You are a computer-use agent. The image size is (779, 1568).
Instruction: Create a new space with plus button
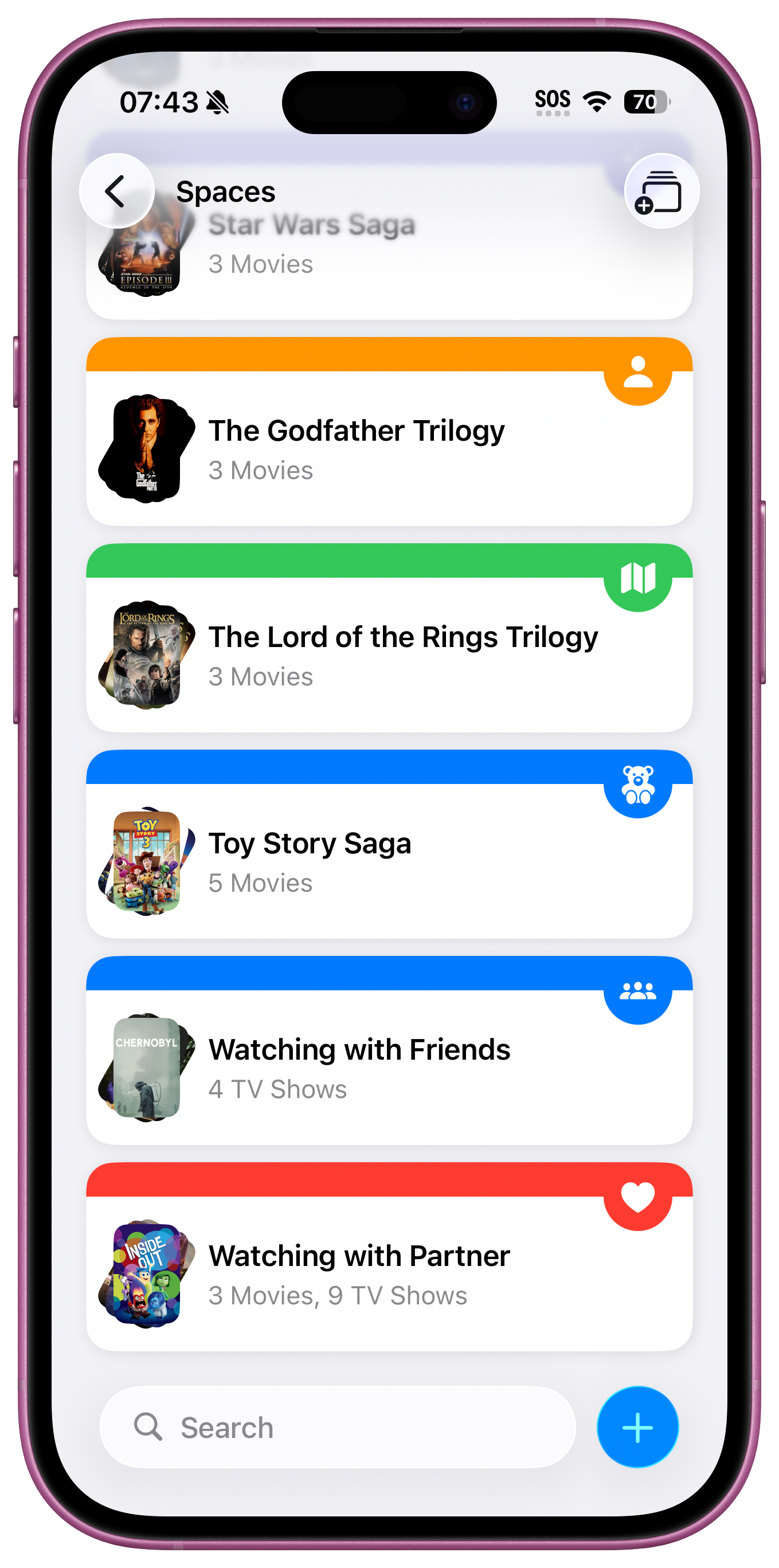coord(637,1428)
